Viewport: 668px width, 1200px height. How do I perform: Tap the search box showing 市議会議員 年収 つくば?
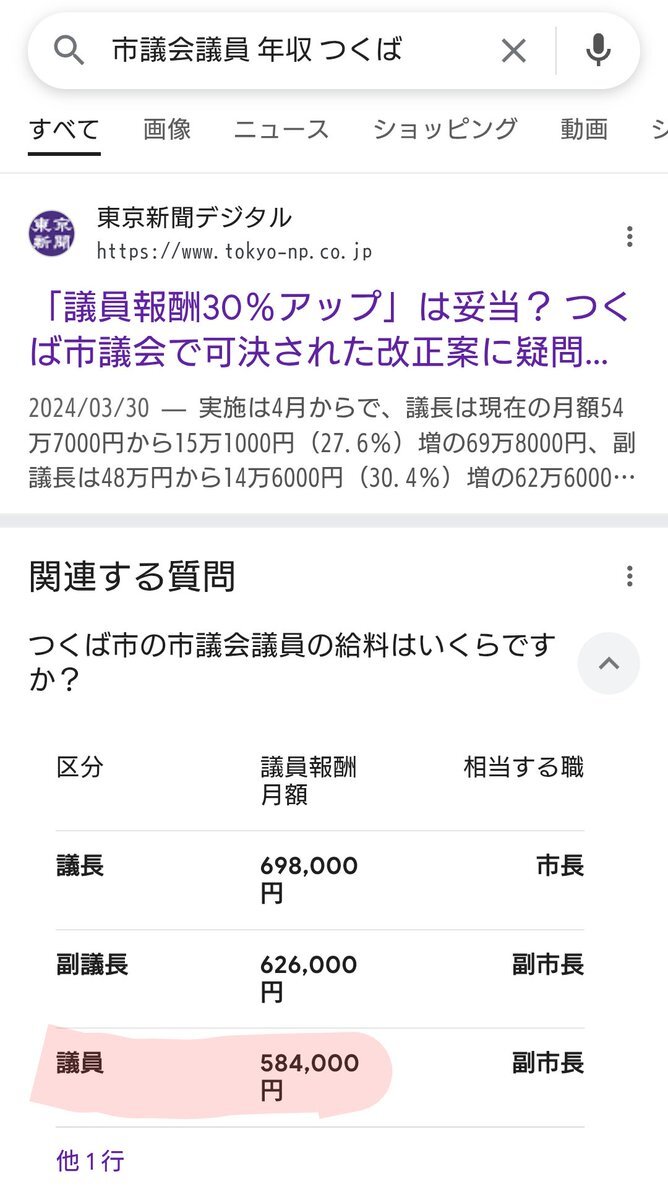[x=333, y=50]
